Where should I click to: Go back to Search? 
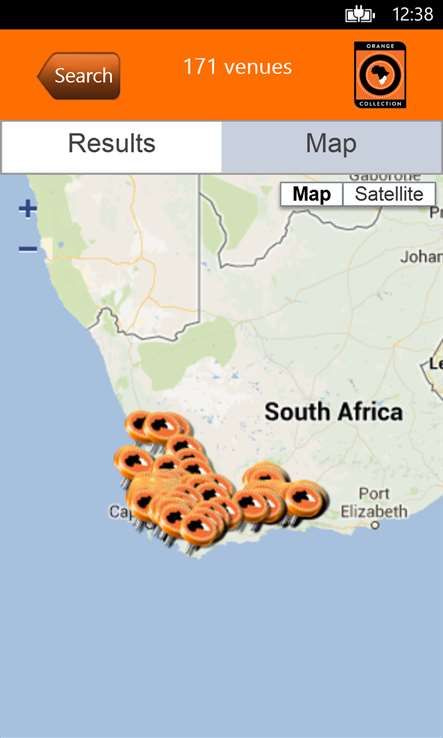pos(79,76)
